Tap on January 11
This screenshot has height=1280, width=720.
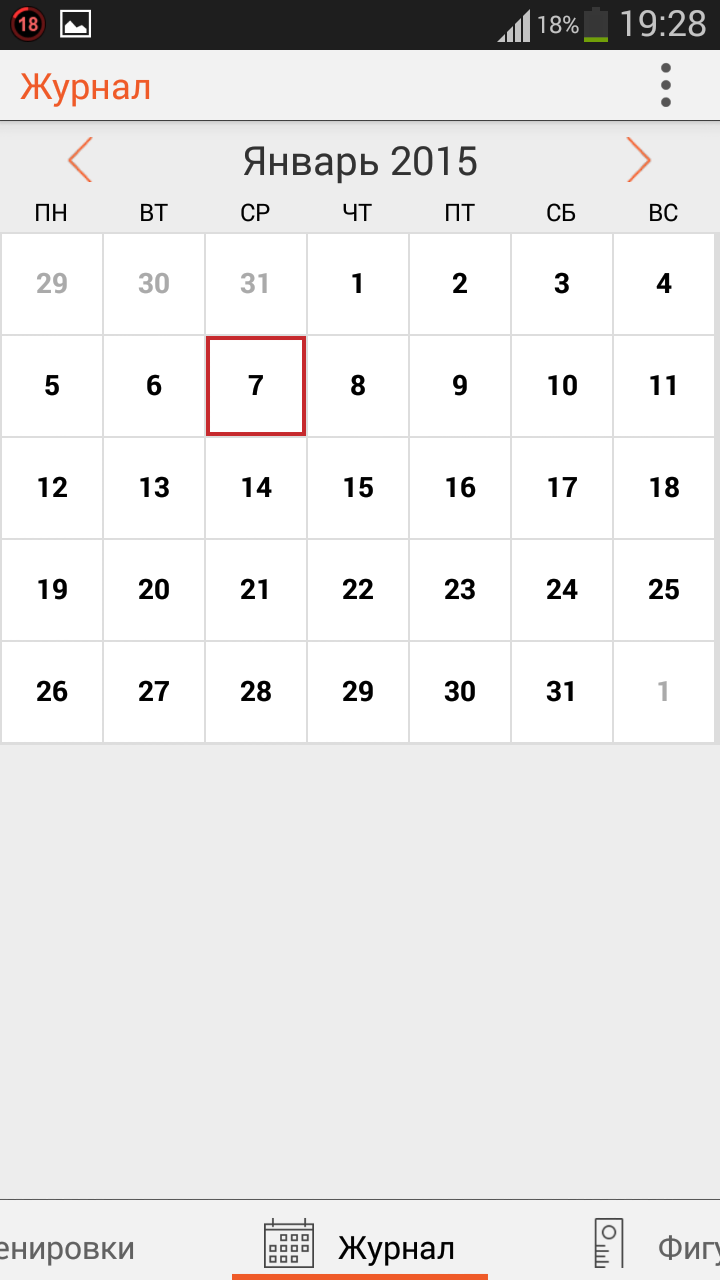point(664,386)
